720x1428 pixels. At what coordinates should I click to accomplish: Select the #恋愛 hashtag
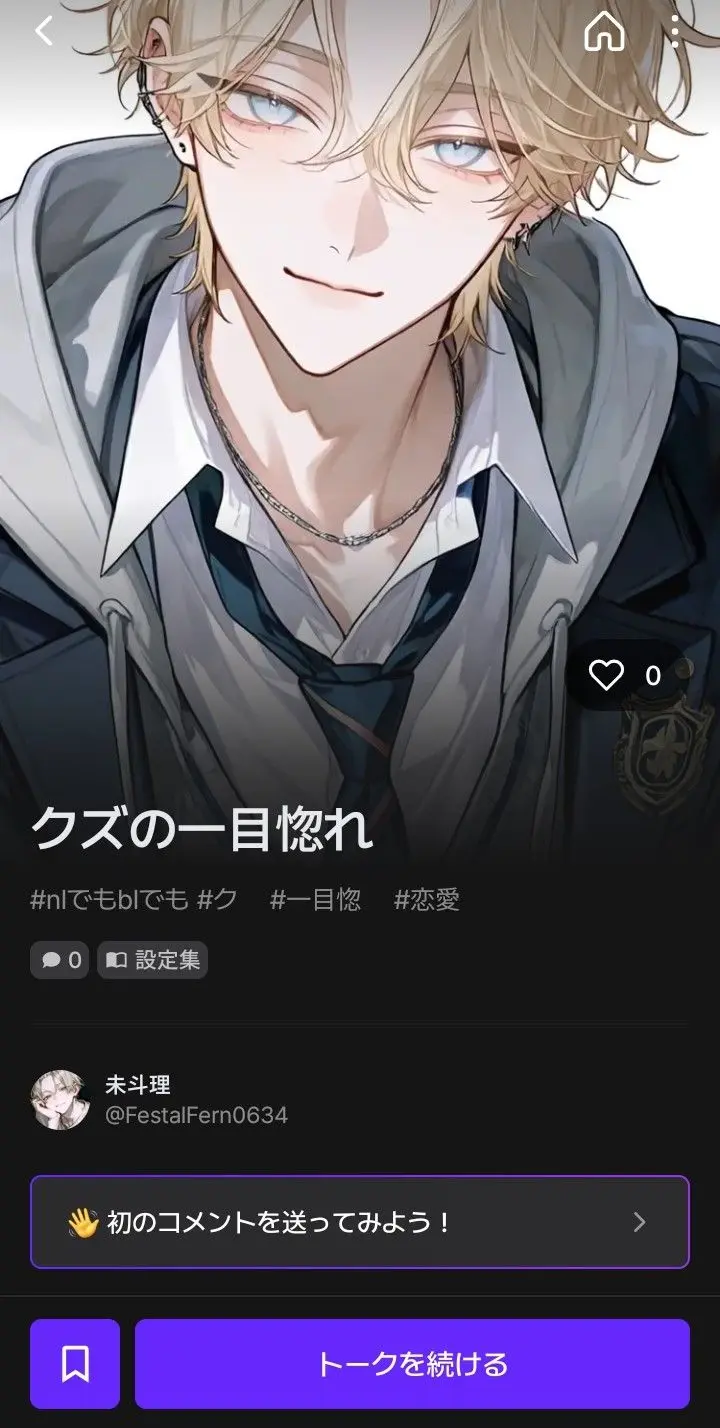click(x=427, y=900)
